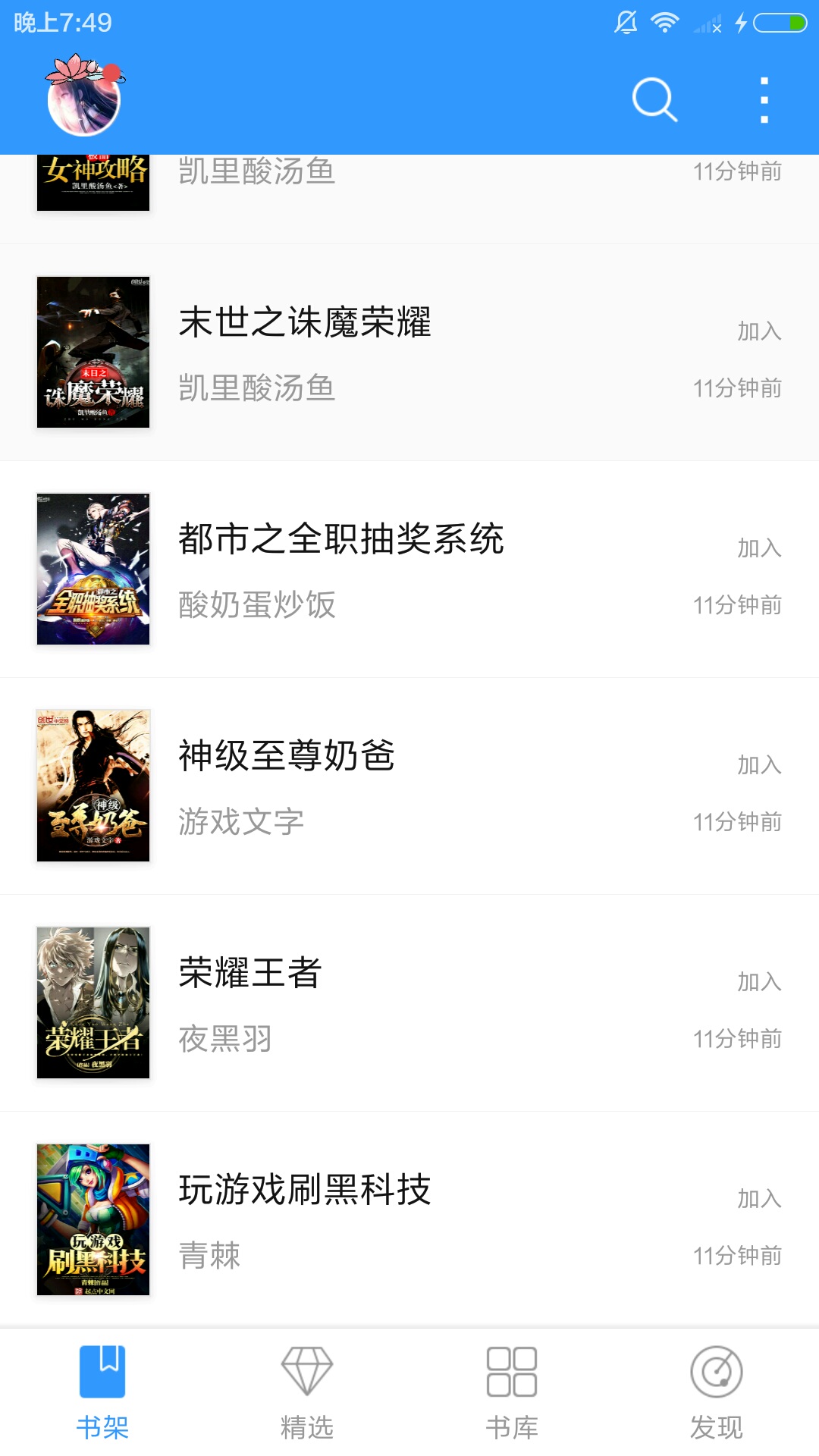The width and height of the screenshot is (819, 1456).
Task: Switch to the 精选 tab
Action: coord(307,1393)
